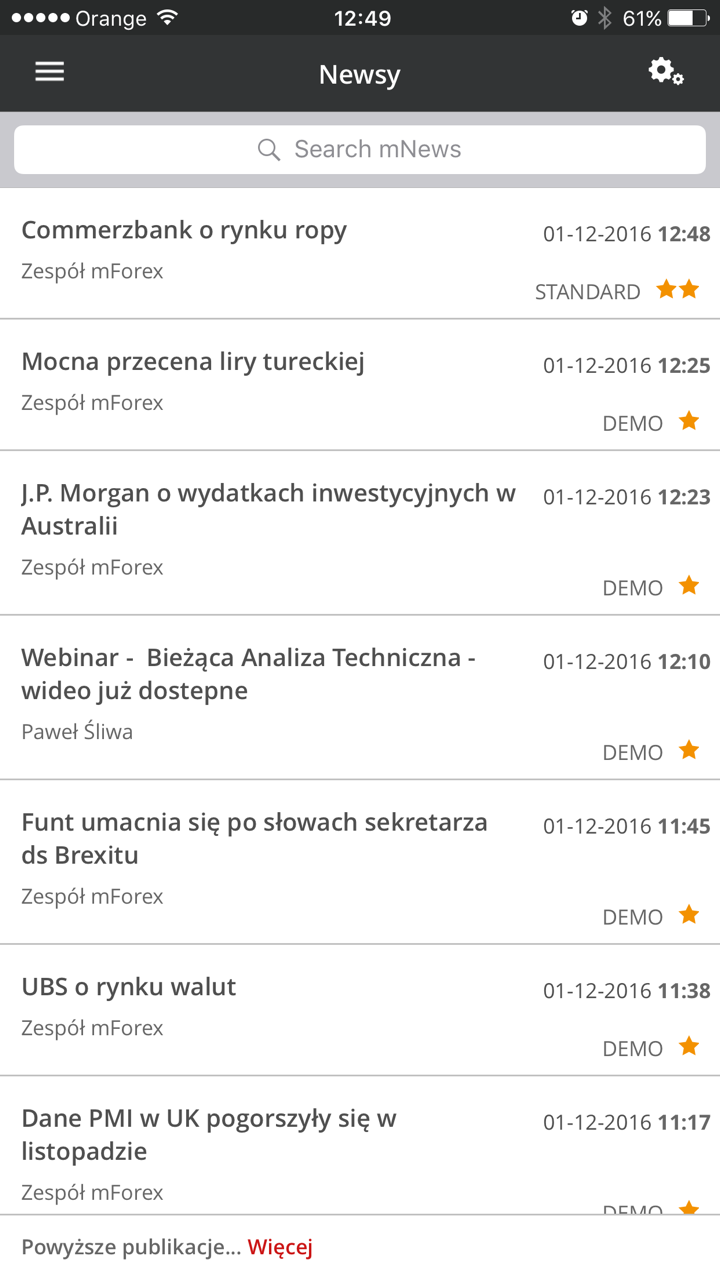Viewport: 720px width, 1280px height.
Task: Click the STANDARD label on the Commerzbank entry
Action: 588,291
